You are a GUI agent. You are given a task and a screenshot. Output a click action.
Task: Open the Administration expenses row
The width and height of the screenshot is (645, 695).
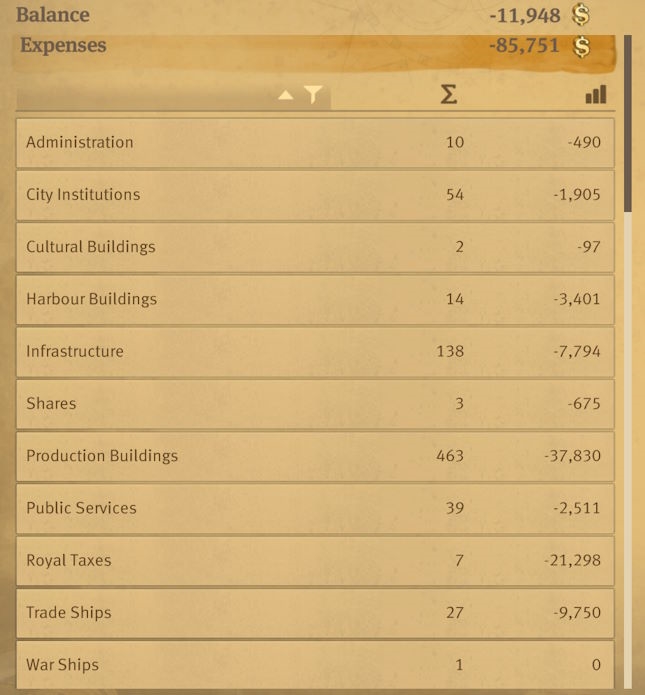[x=314, y=143]
